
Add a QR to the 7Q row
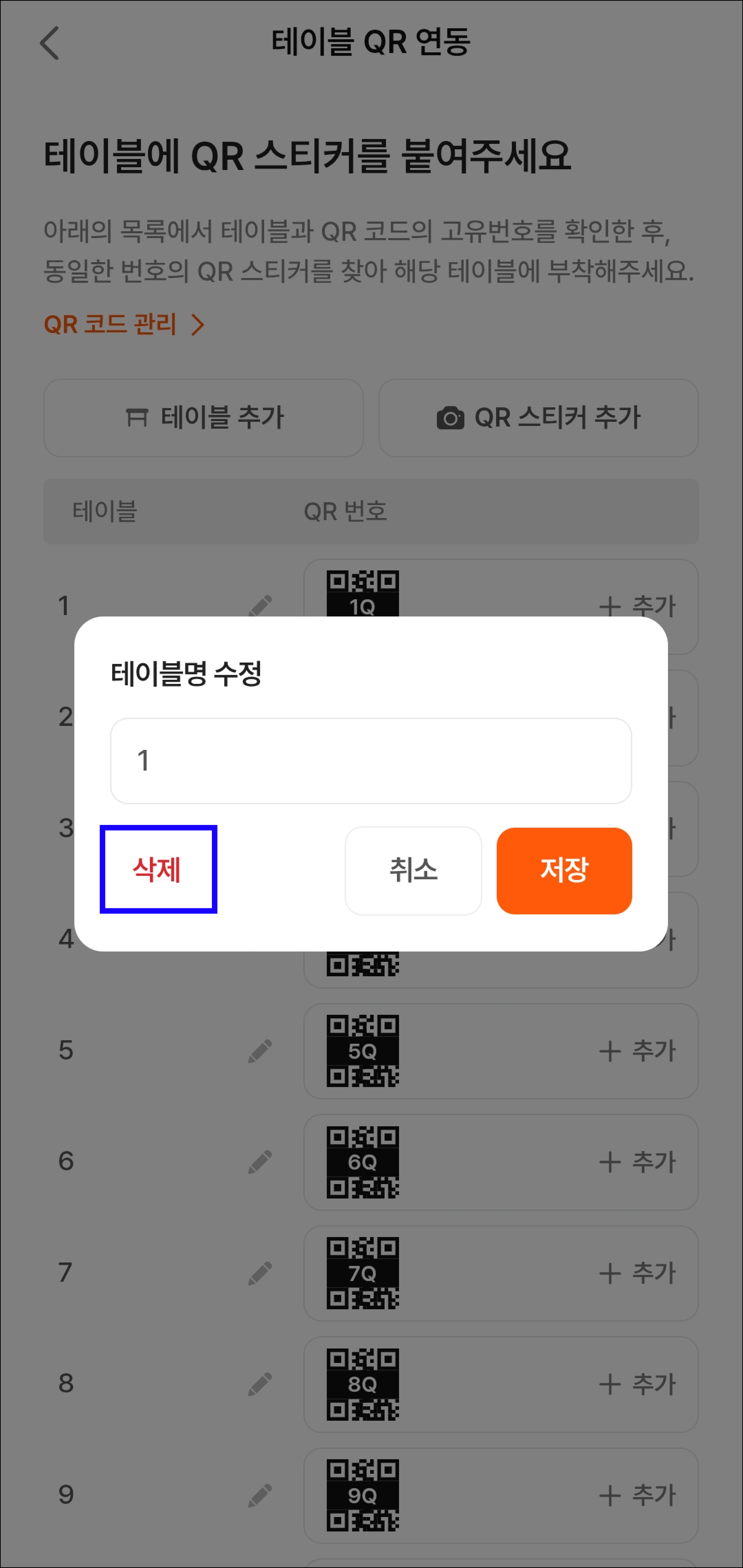tap(637, 1273)
